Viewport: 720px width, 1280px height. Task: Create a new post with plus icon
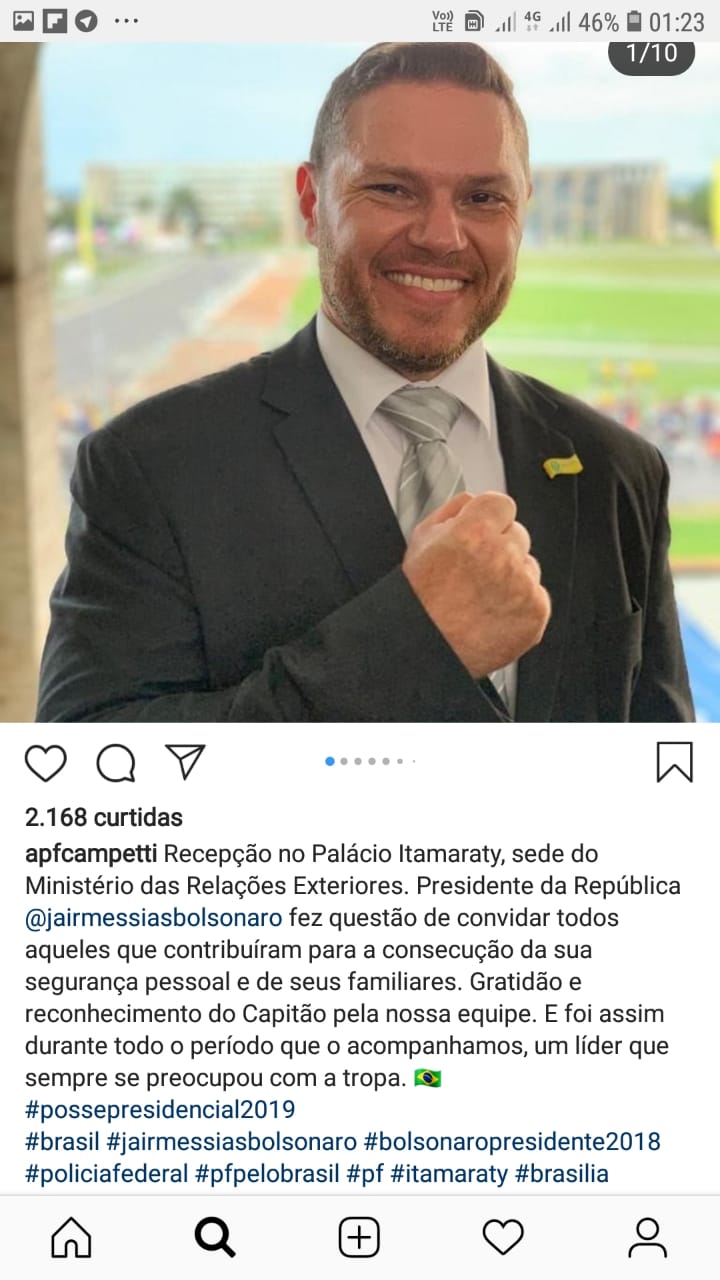pyautogui.click(x=359, y=1238)
